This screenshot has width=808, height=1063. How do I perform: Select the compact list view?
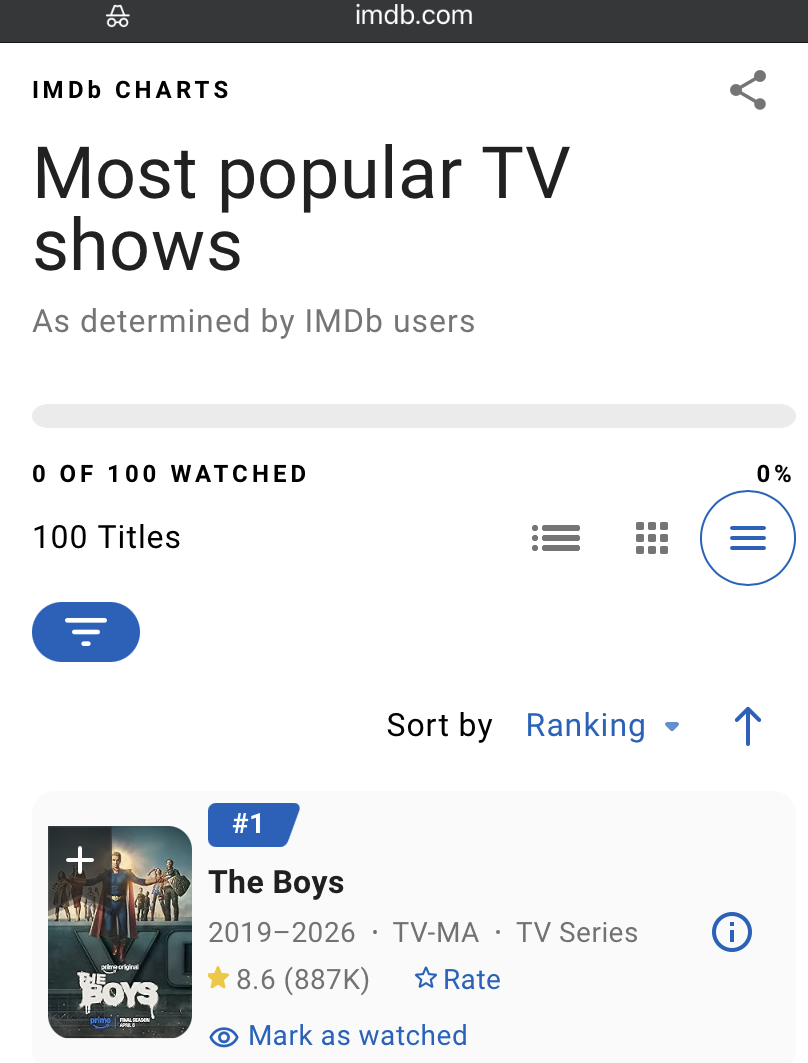click(748, 538)
